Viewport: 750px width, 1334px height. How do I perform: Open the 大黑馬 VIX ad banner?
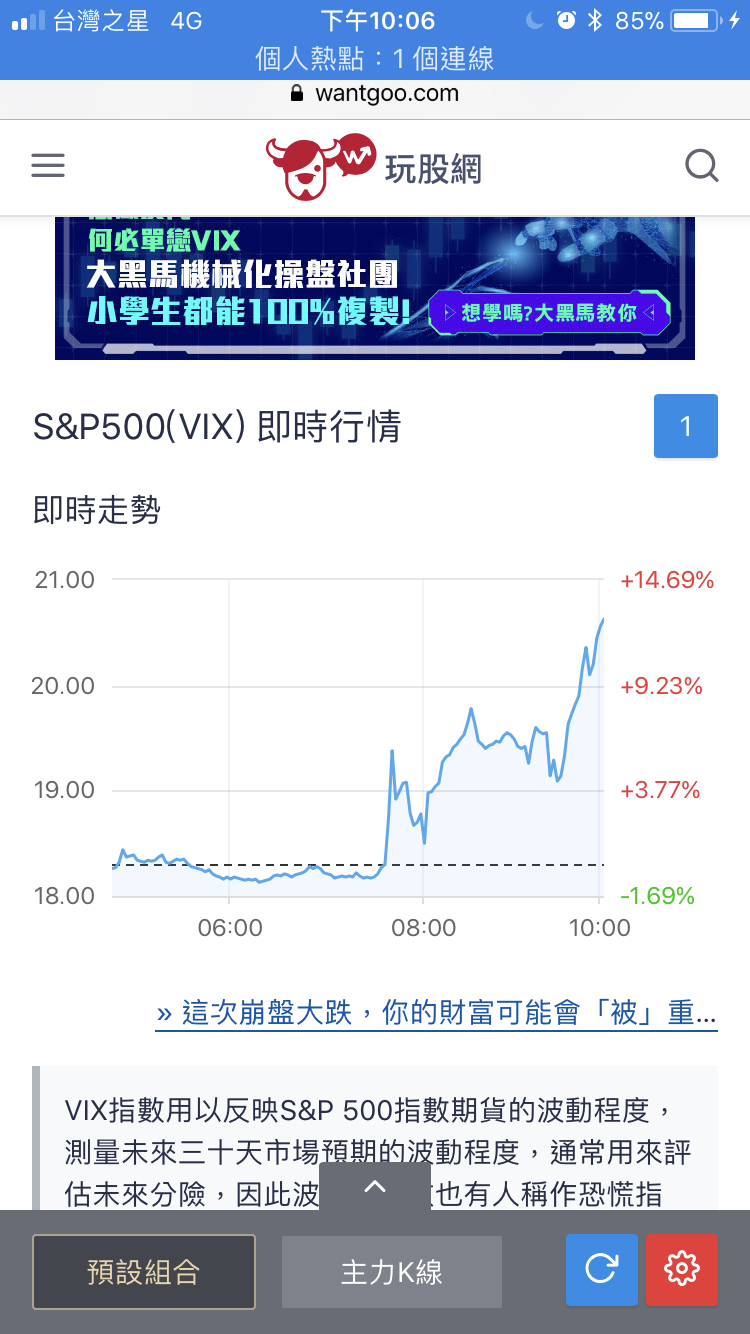click(x=374, y=288)
